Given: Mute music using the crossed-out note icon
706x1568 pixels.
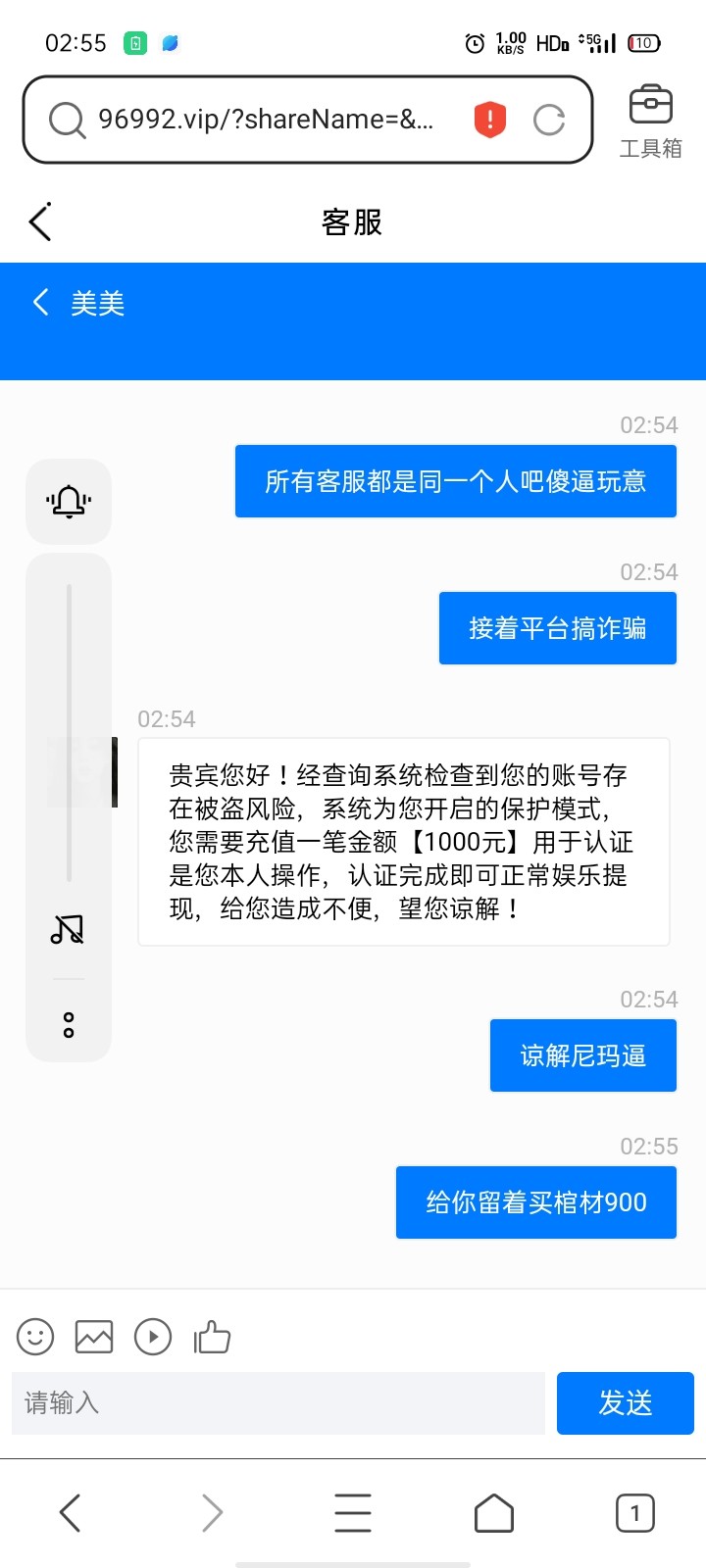Looking at the screenshot, I should click(68, 929).
